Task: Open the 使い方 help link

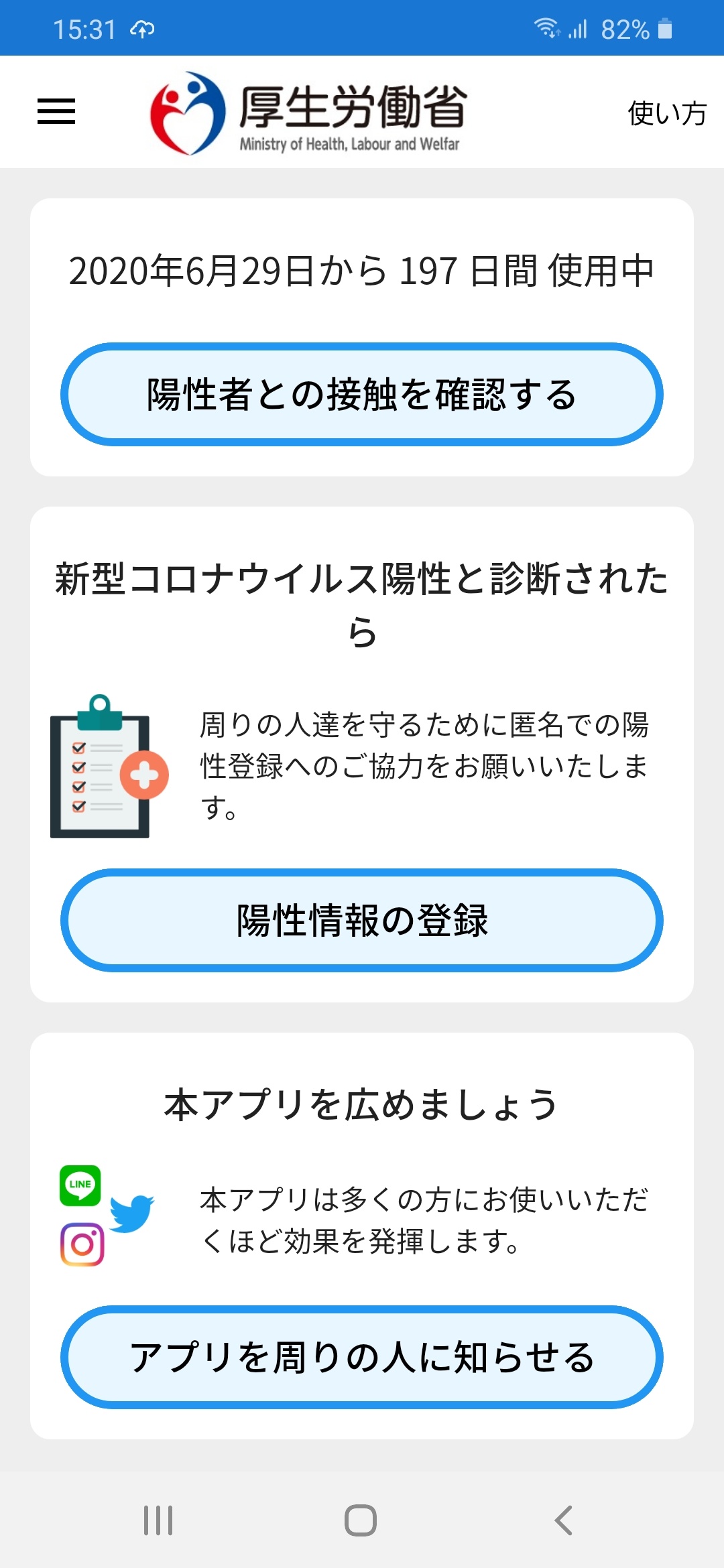Action: click(x=667, y=113)
